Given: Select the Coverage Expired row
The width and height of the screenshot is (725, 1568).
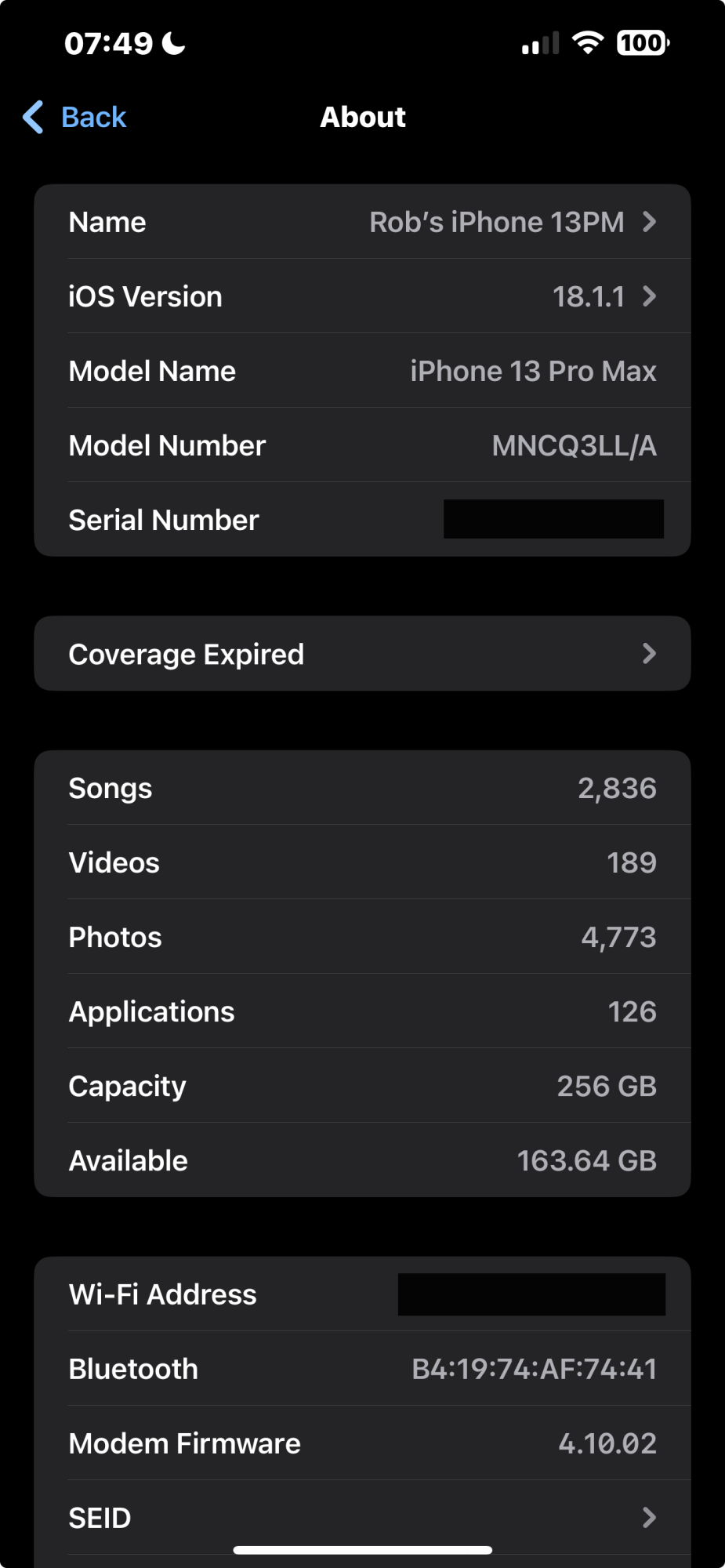Looking at the screenshot, I should [362, 653].
